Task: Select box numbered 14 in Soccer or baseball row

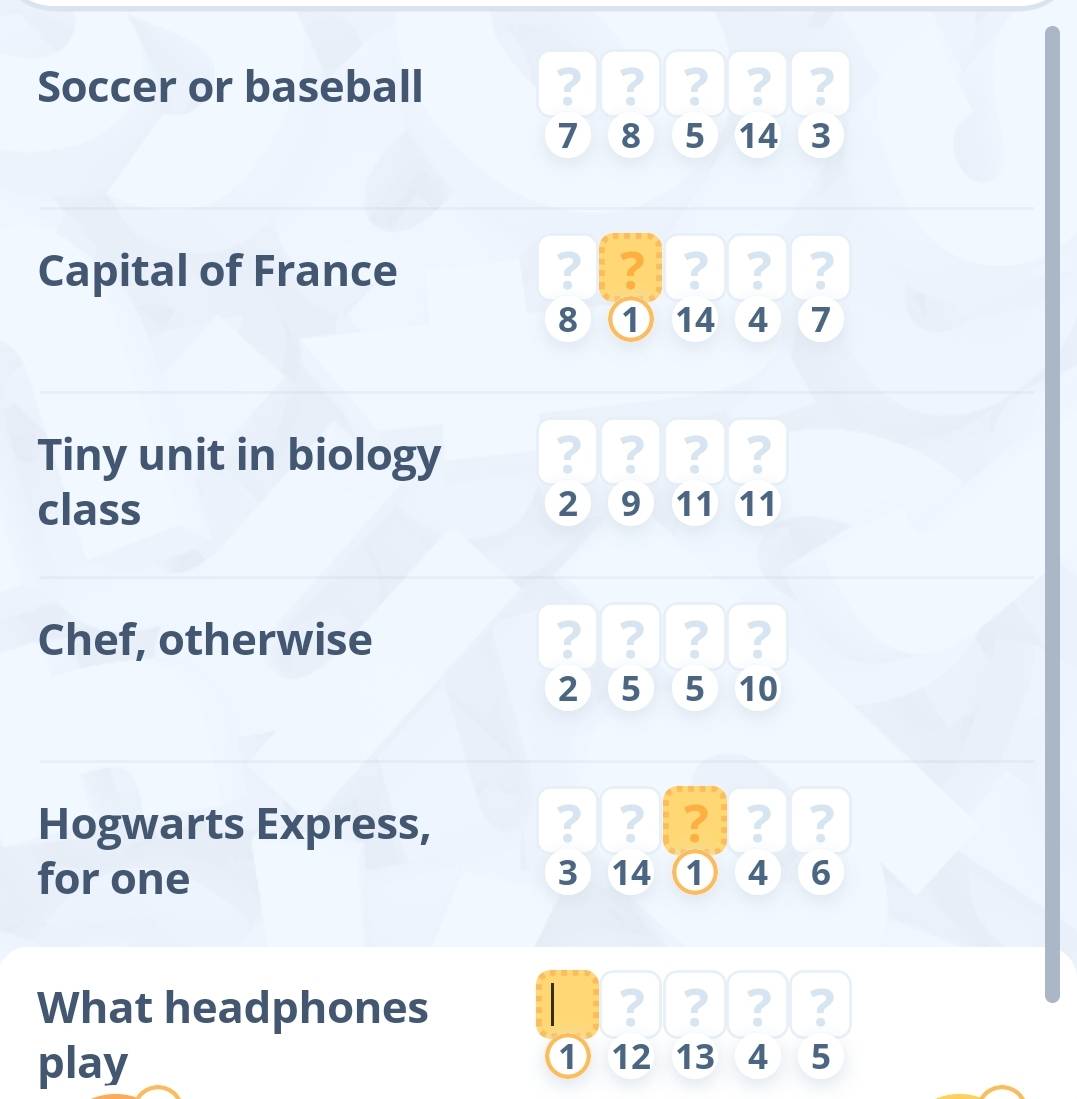Action: [x=758, y=87]
